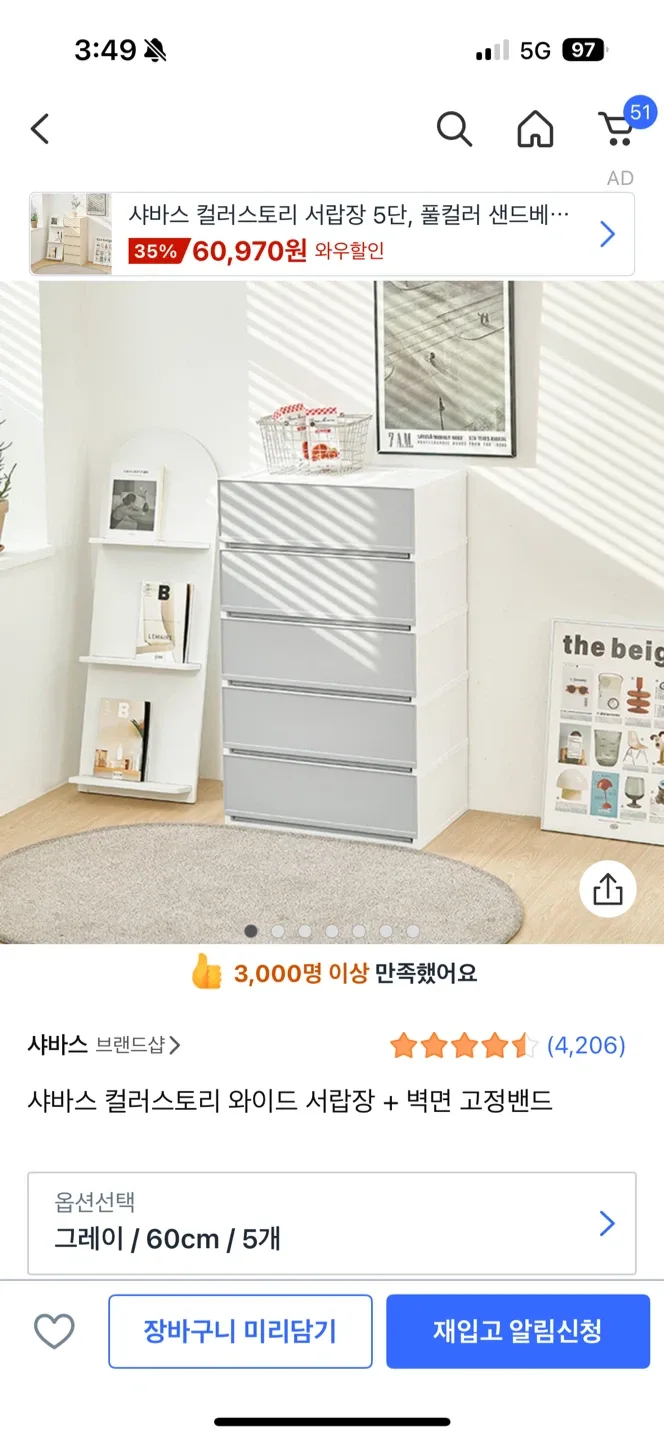This screenshot has width=664, height=1440.
Task: Go back with the back arrow
Action: click(x=40, y=129)
